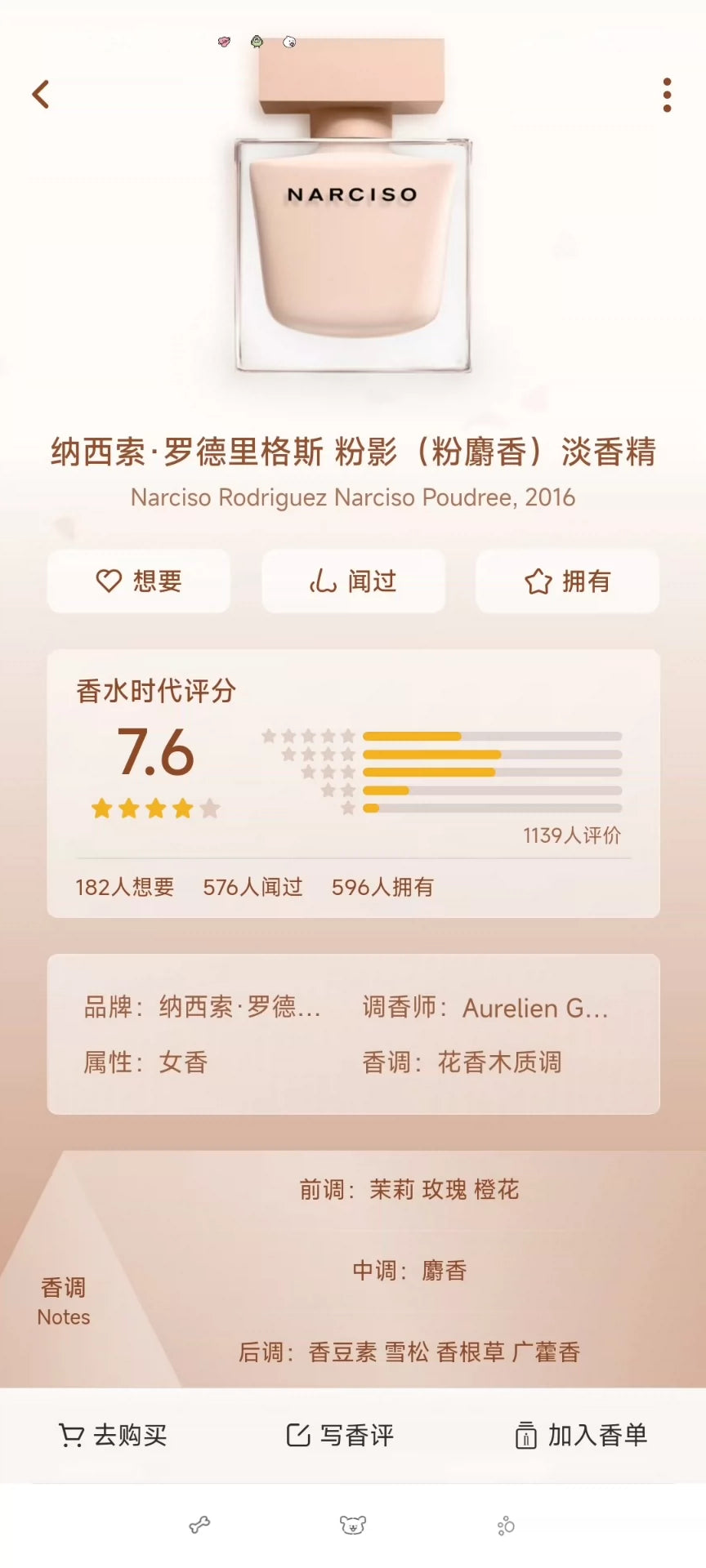Open the 花香木质调 fragrance family

[x=499, y=1062]
